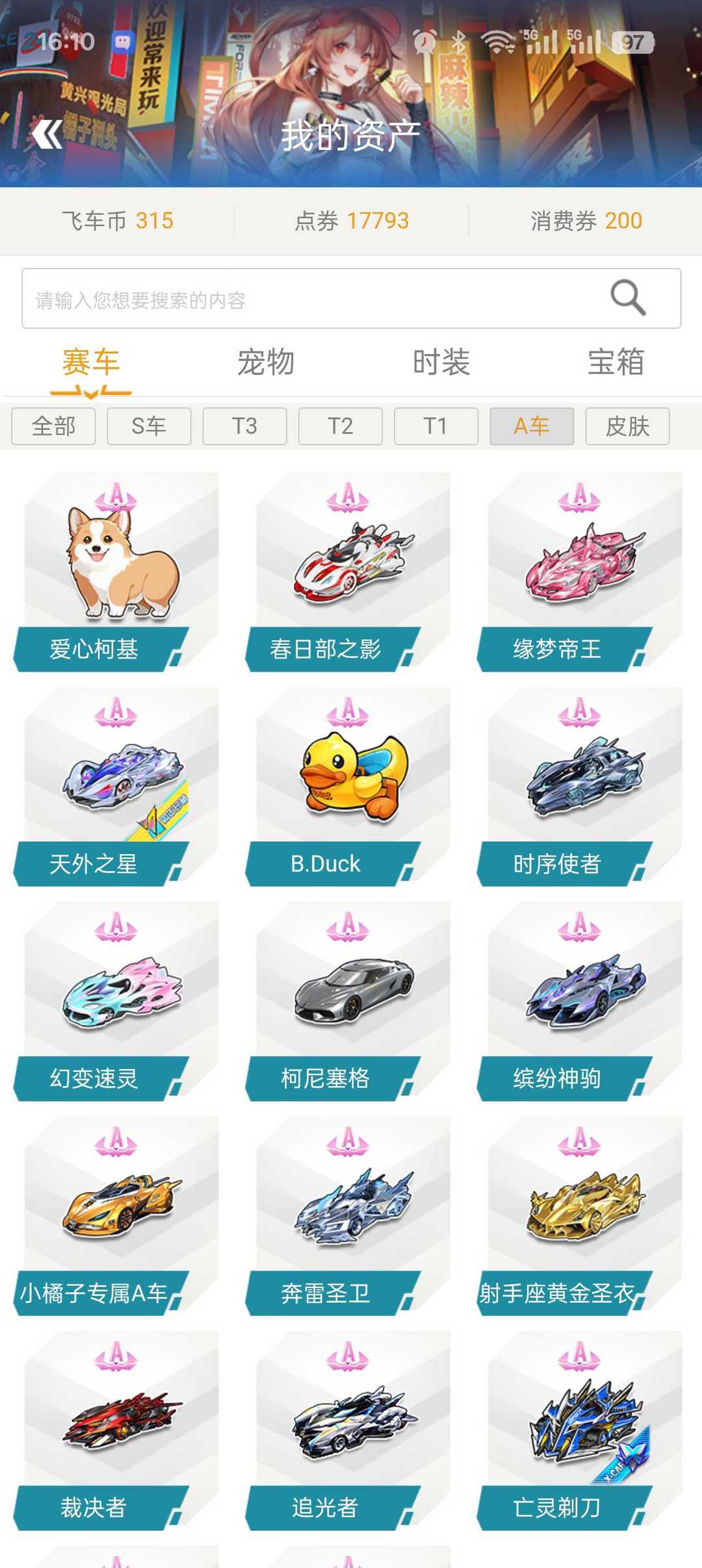
Task: Tap the magnifier search icon
Action: tap(628, 298)
